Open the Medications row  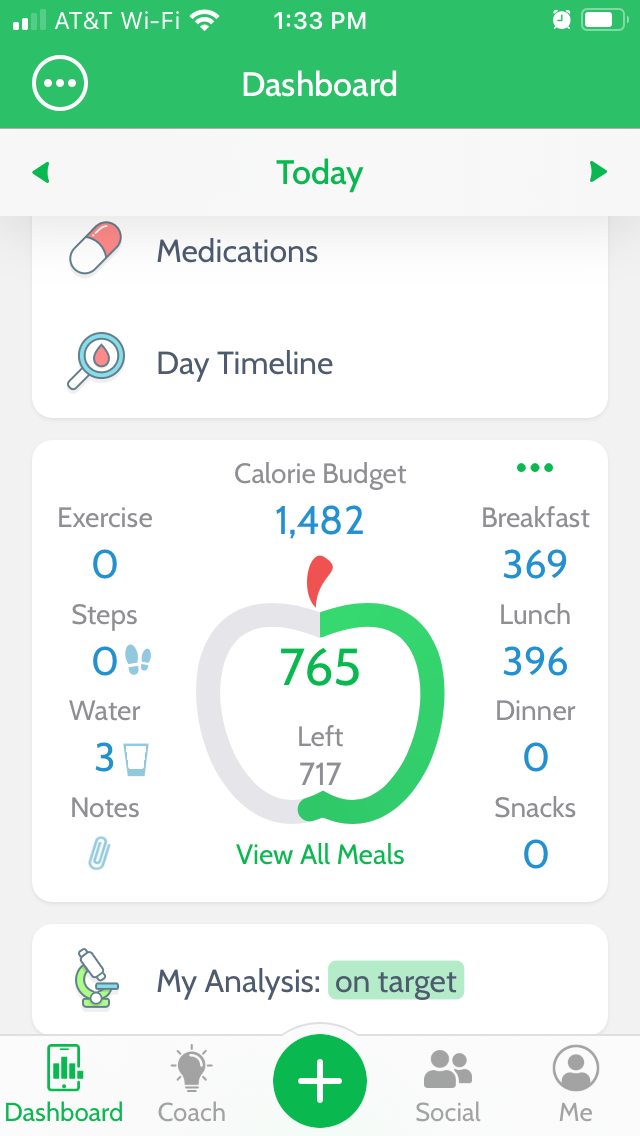[320, 251]
